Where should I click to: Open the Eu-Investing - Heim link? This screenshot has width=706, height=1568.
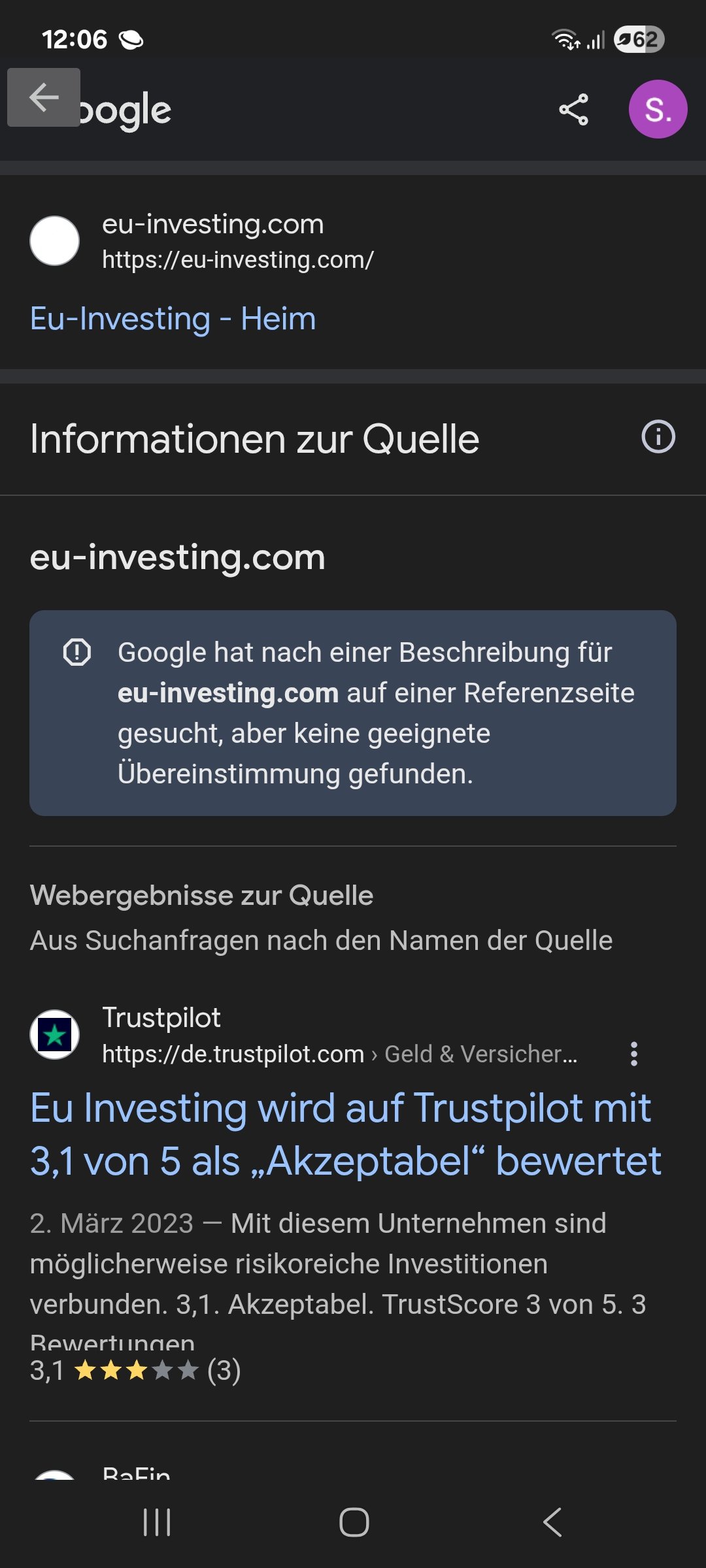(173, 319)
